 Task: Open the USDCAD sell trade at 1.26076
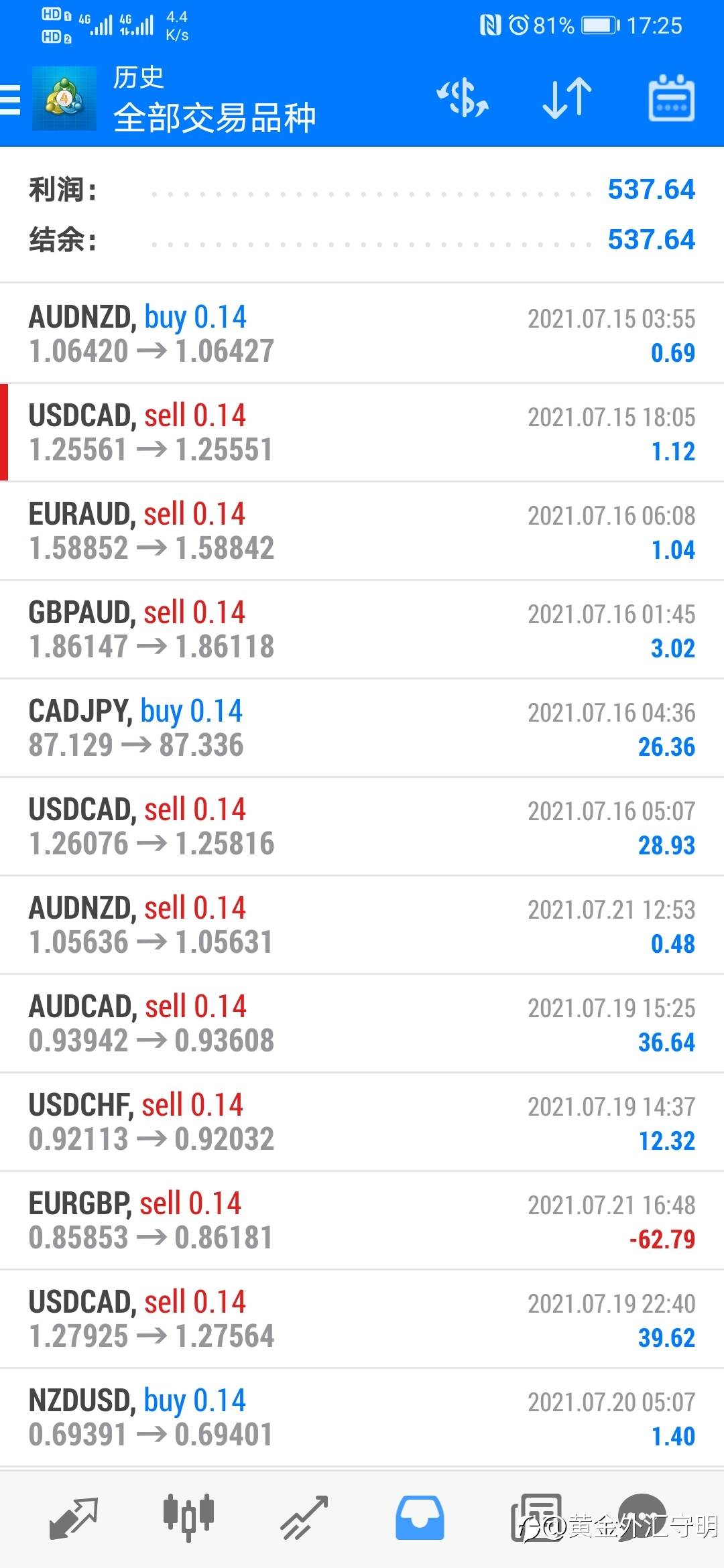[362, 826]
